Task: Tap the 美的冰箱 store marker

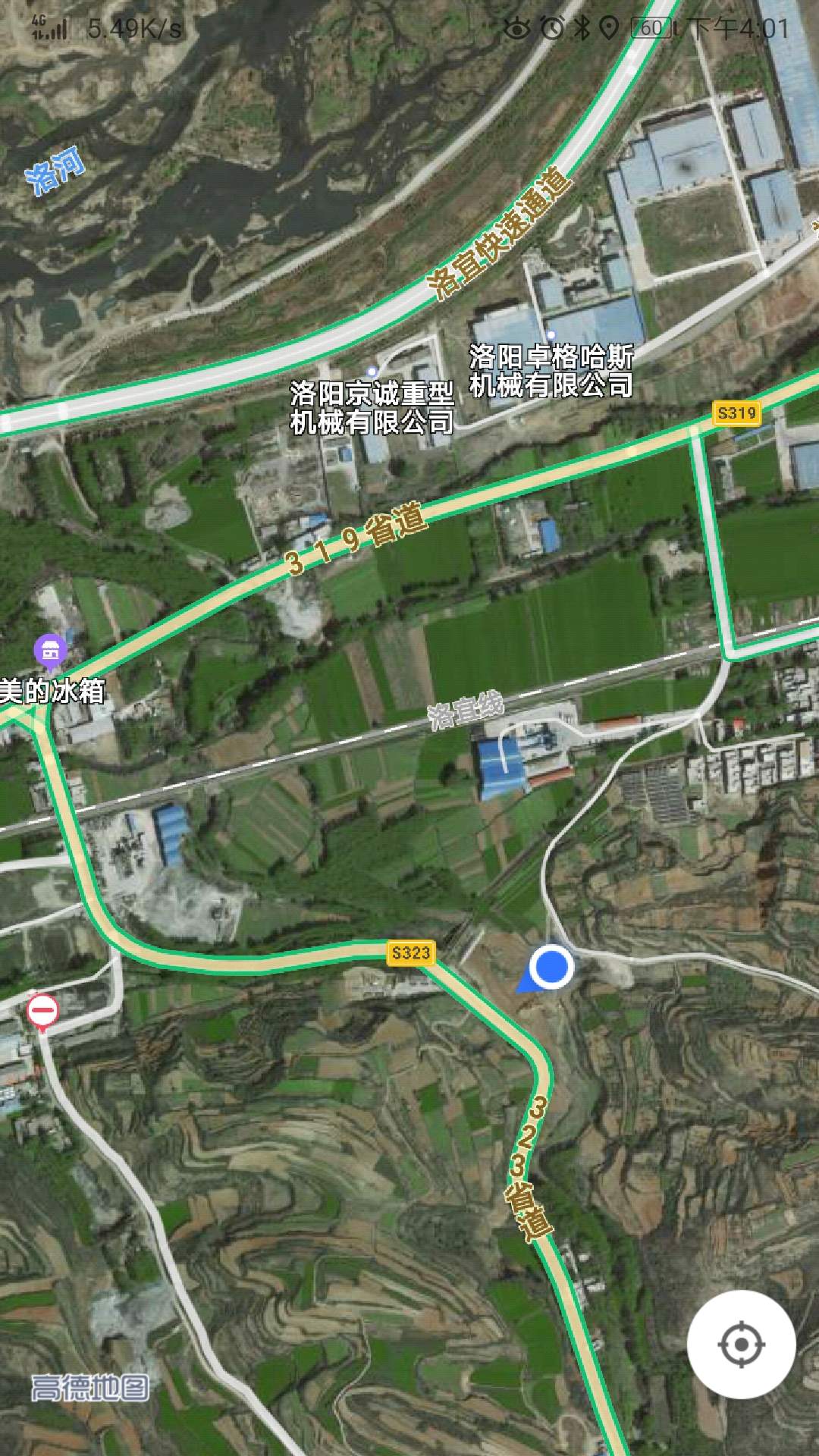Action: click(50, 651)
